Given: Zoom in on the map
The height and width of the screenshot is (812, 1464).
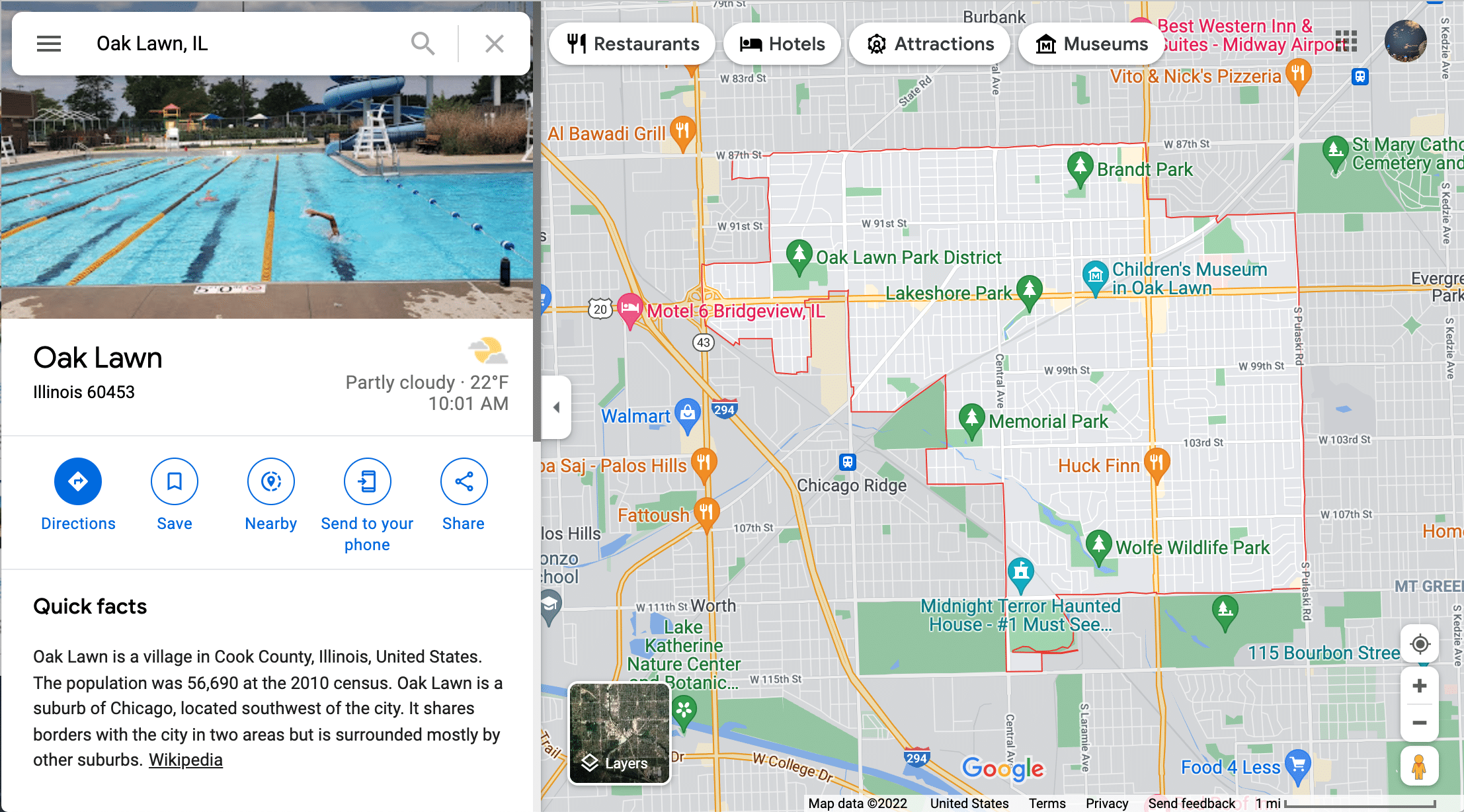Looking at the screenshot, I should coord(1419,686).
